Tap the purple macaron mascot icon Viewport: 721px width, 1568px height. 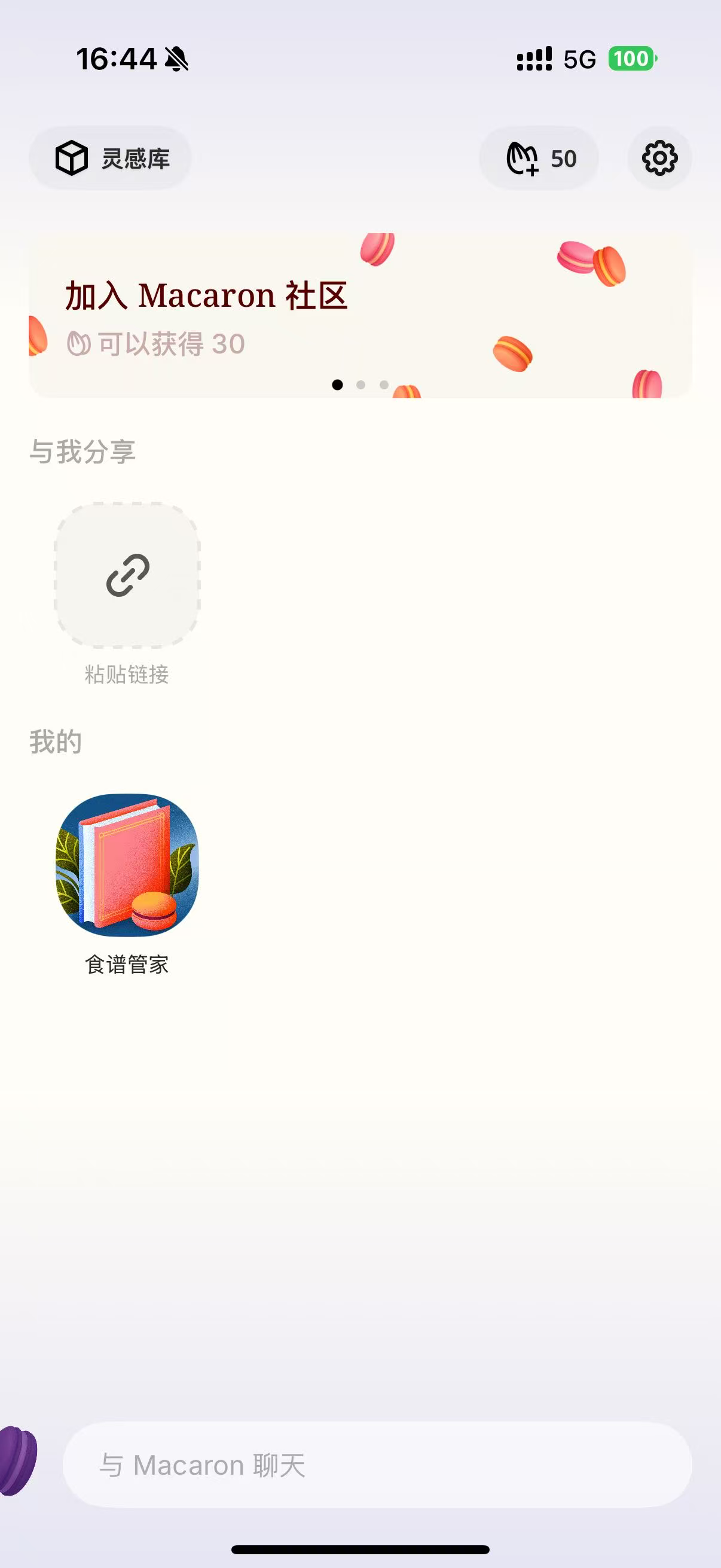tap(19, 1461)
